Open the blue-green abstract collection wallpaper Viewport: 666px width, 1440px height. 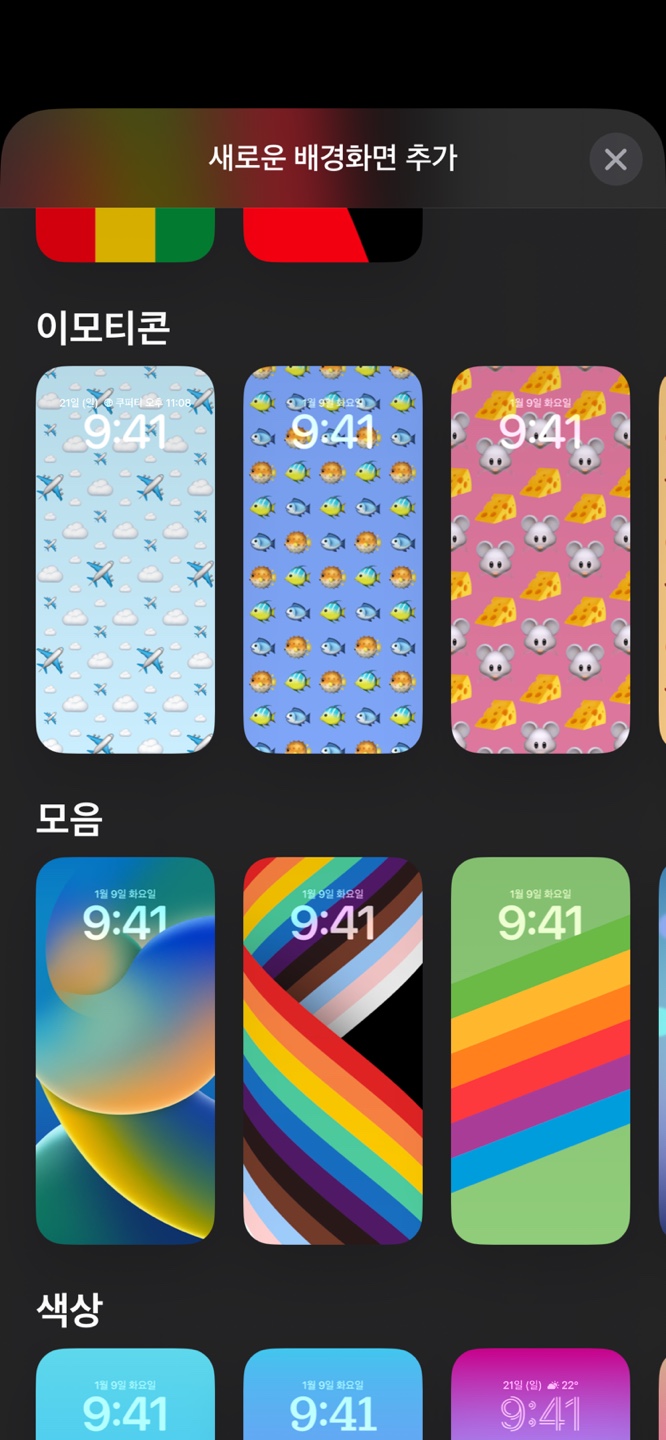click(125, 1051)
